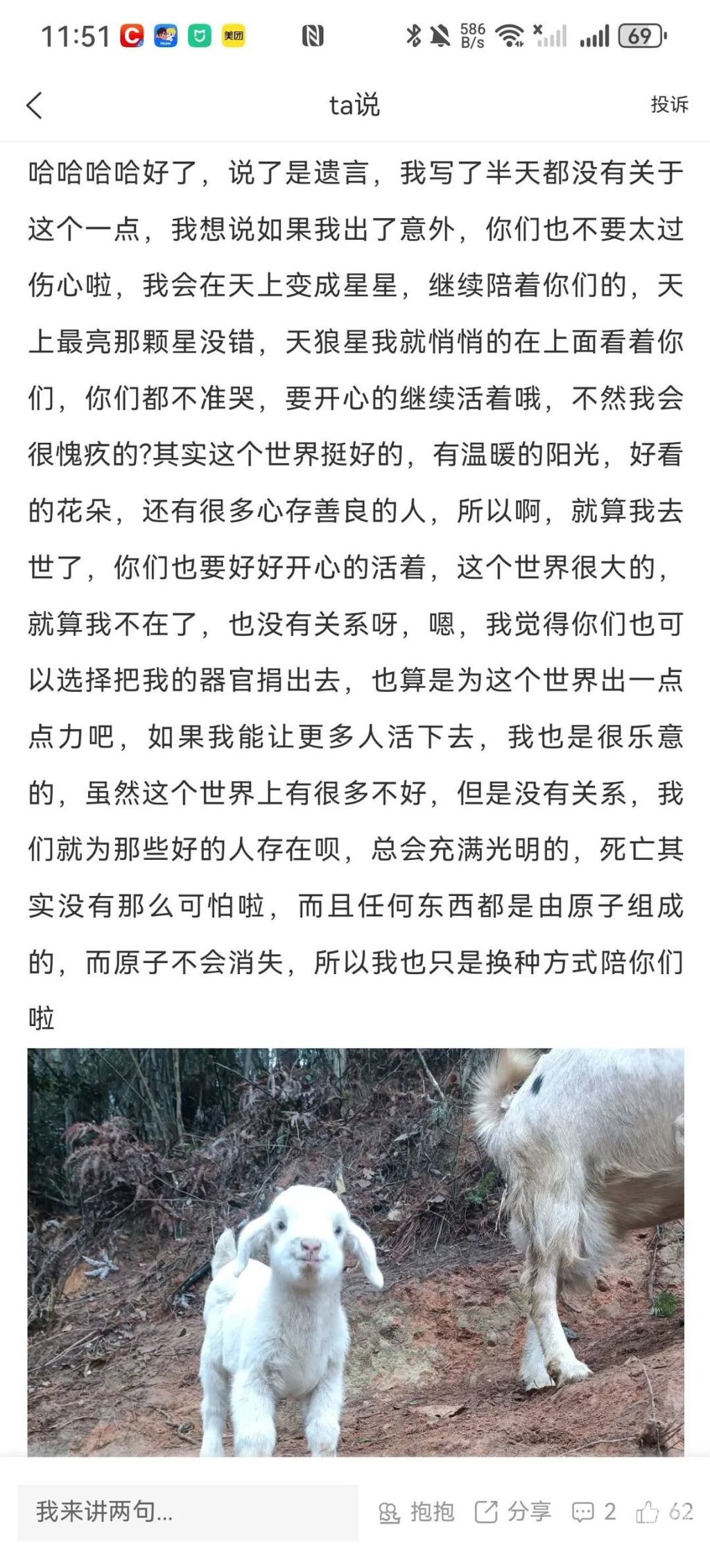The image size is (710, 1568).
Task: Open the 我来讲两句 comment input box
Action: click(187, 1511)
